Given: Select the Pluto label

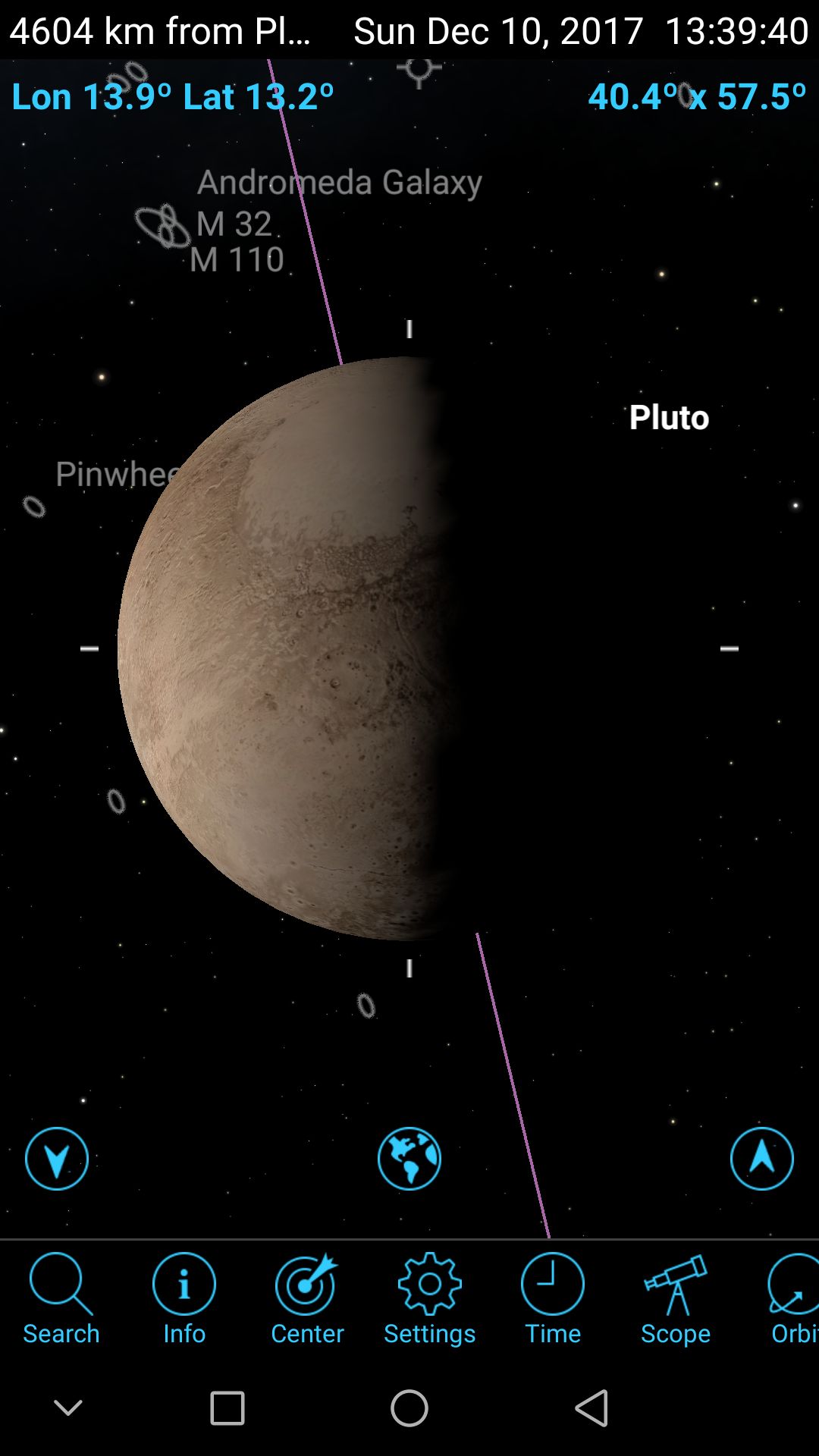Looking at the screenshot, I should [x=669, y=418].
